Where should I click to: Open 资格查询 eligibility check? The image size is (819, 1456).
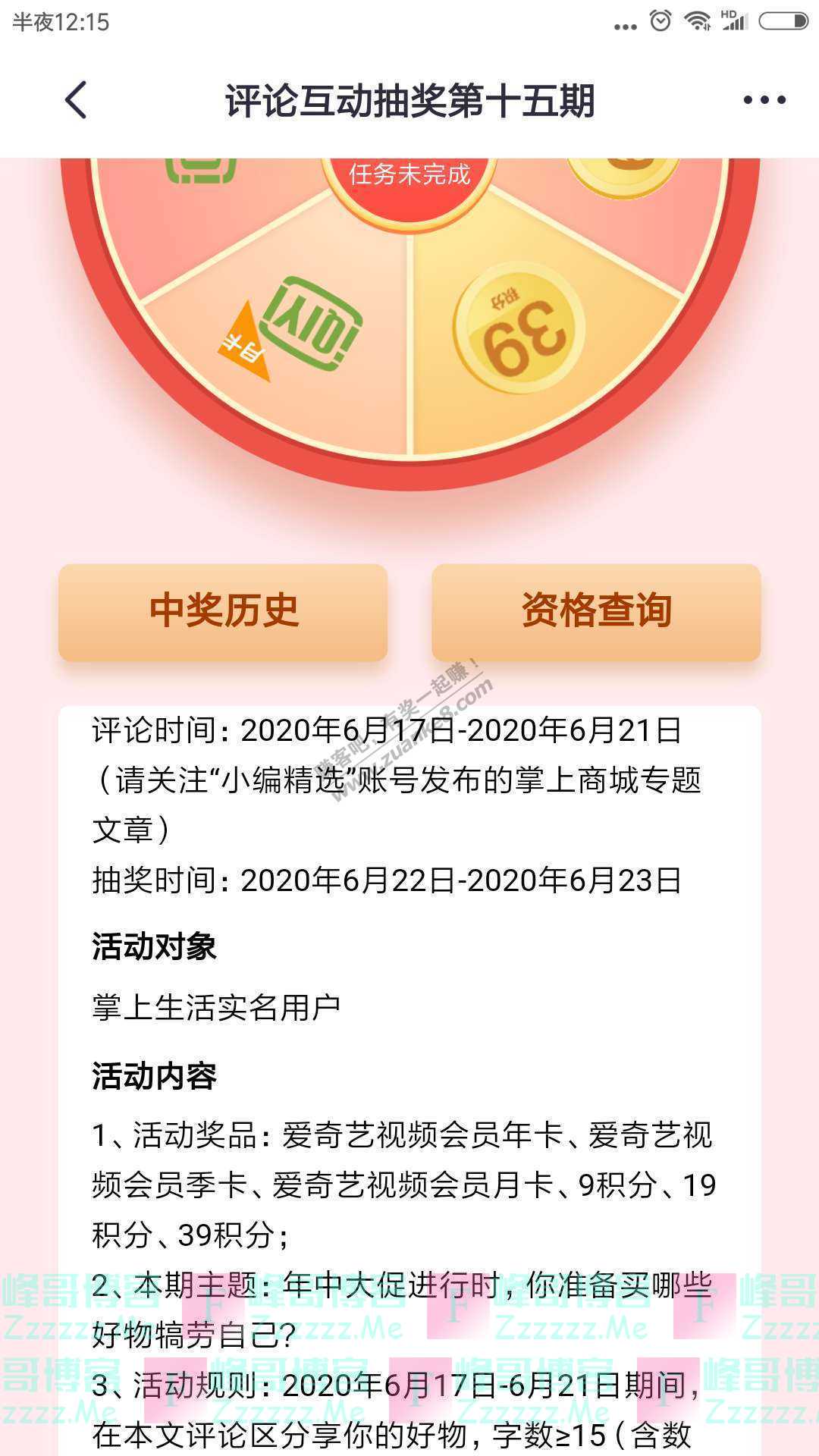(596, 611)
